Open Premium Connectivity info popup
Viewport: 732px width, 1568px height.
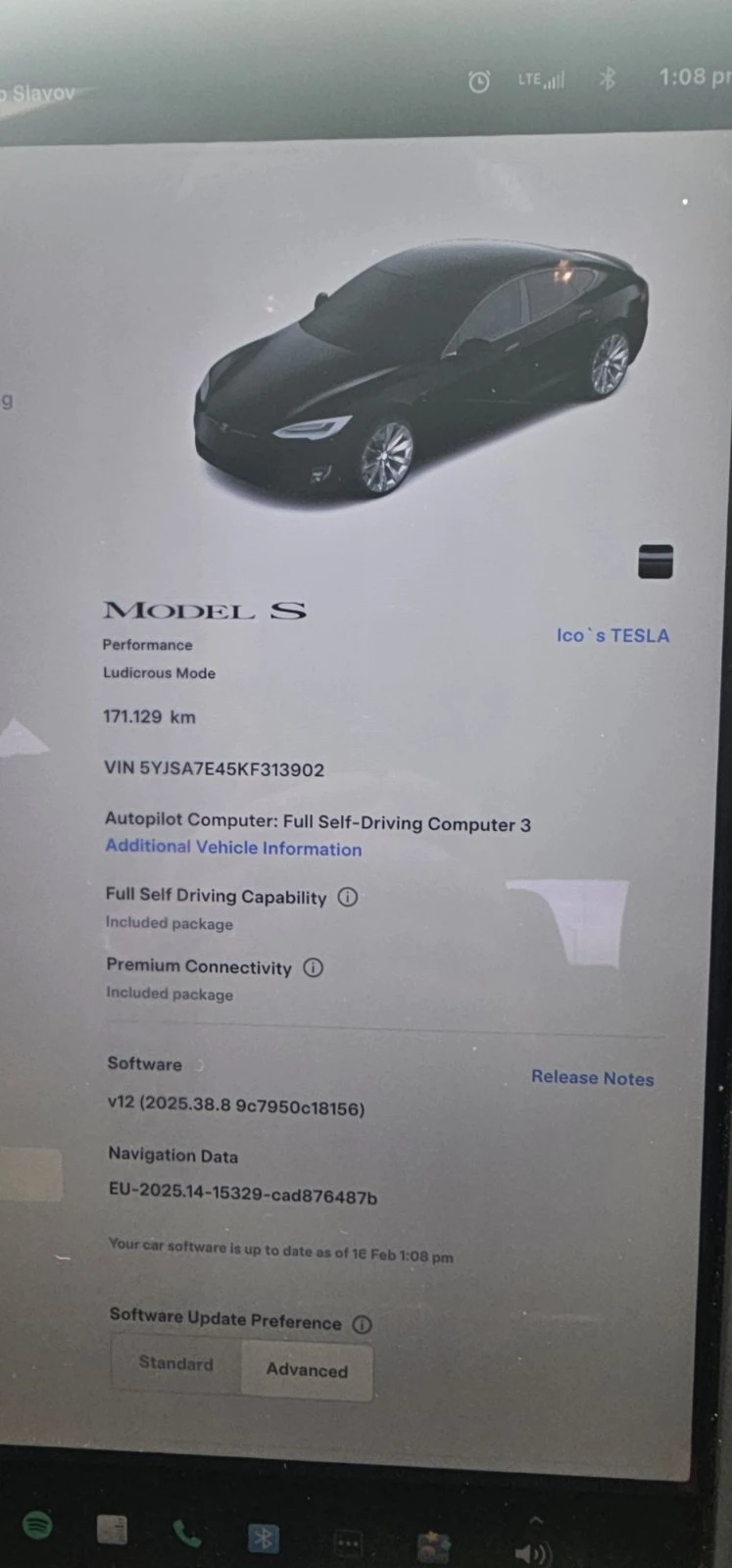[313, 967]
